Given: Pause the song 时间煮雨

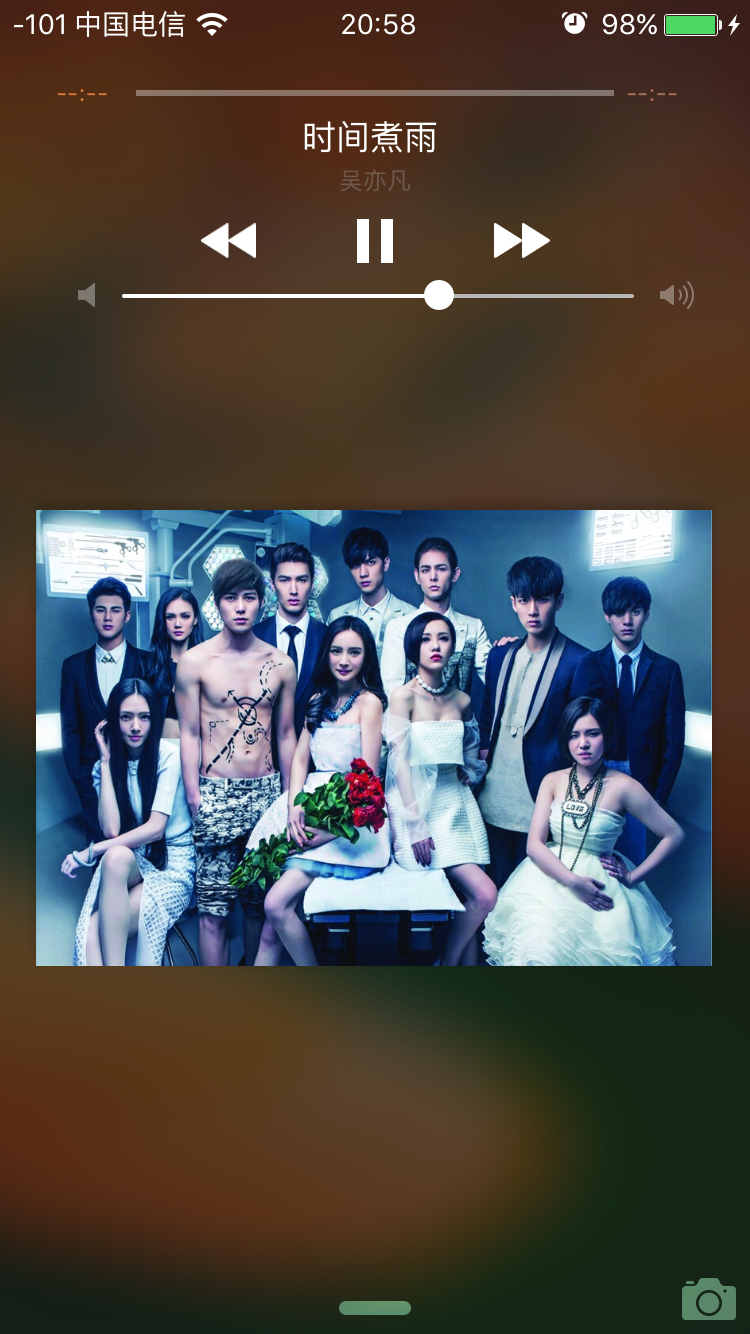Looking at the screenshot, I should [375, 241].
